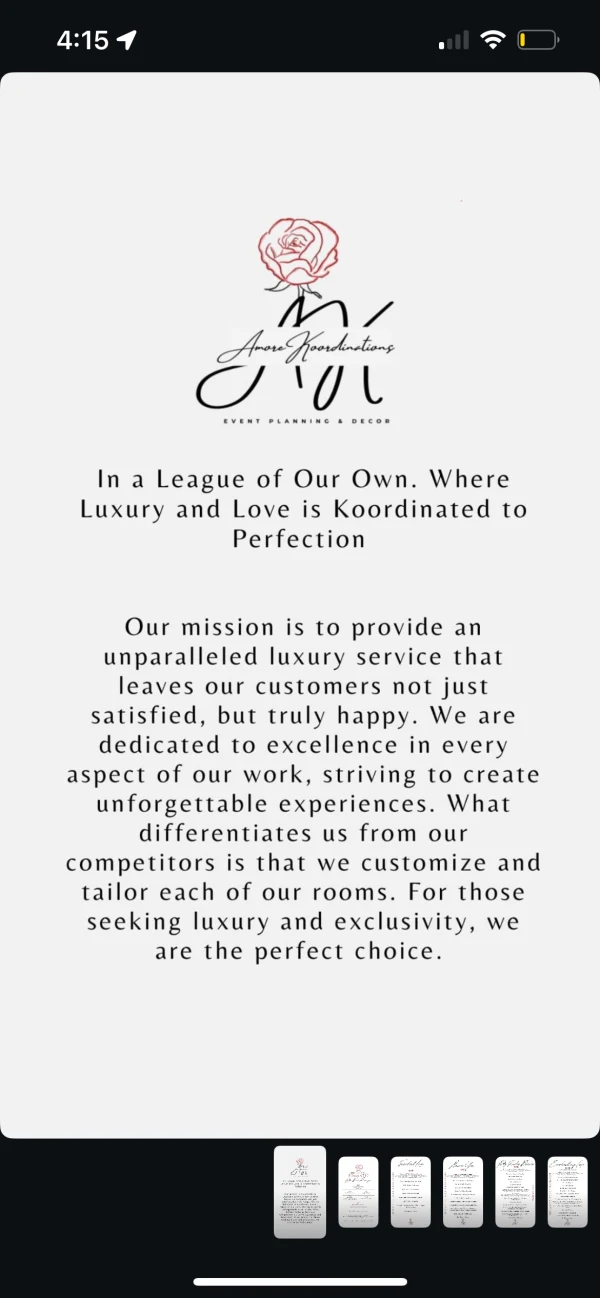
Task: View the fifth page thumbnail
Action: tap(515, 1192)
